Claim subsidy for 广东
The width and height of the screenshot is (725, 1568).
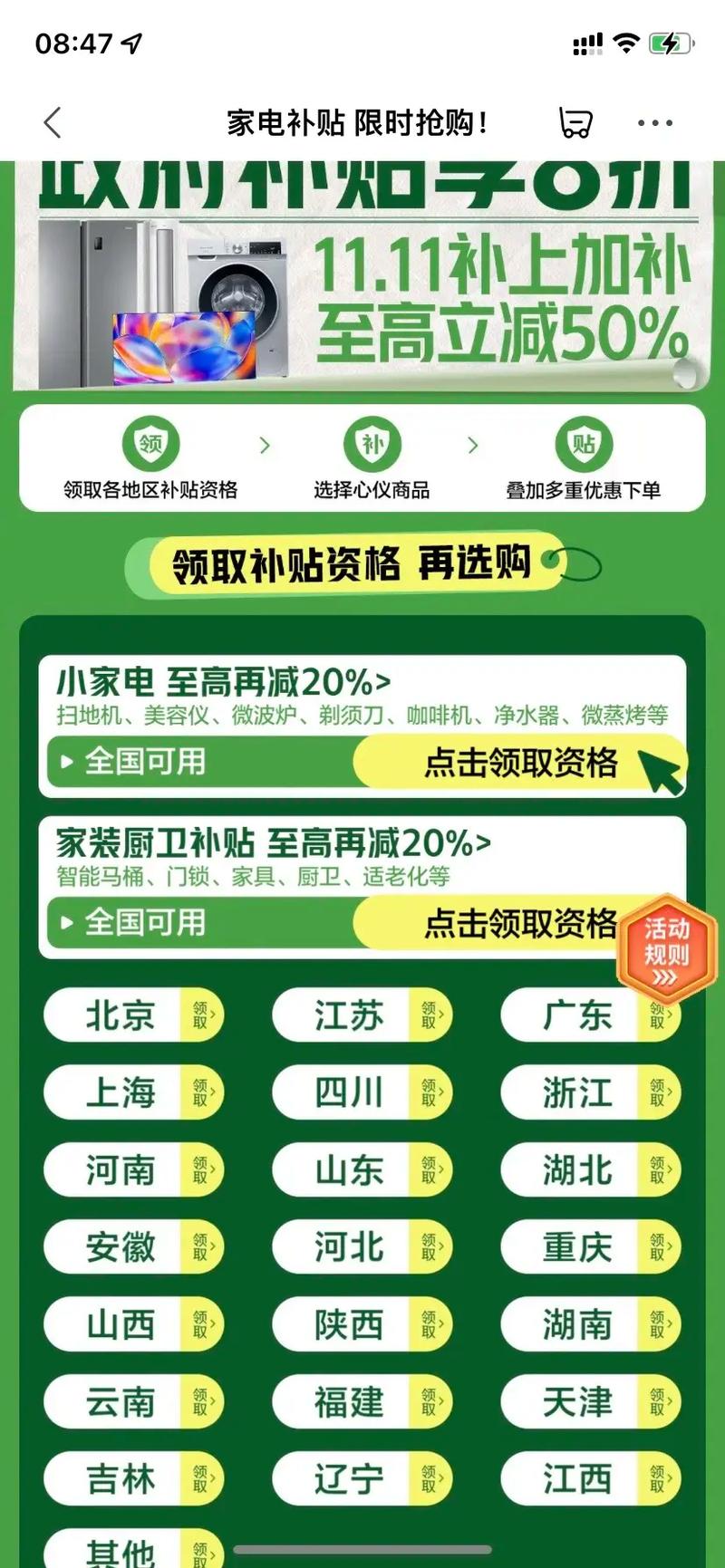[x=590, y=1015]
